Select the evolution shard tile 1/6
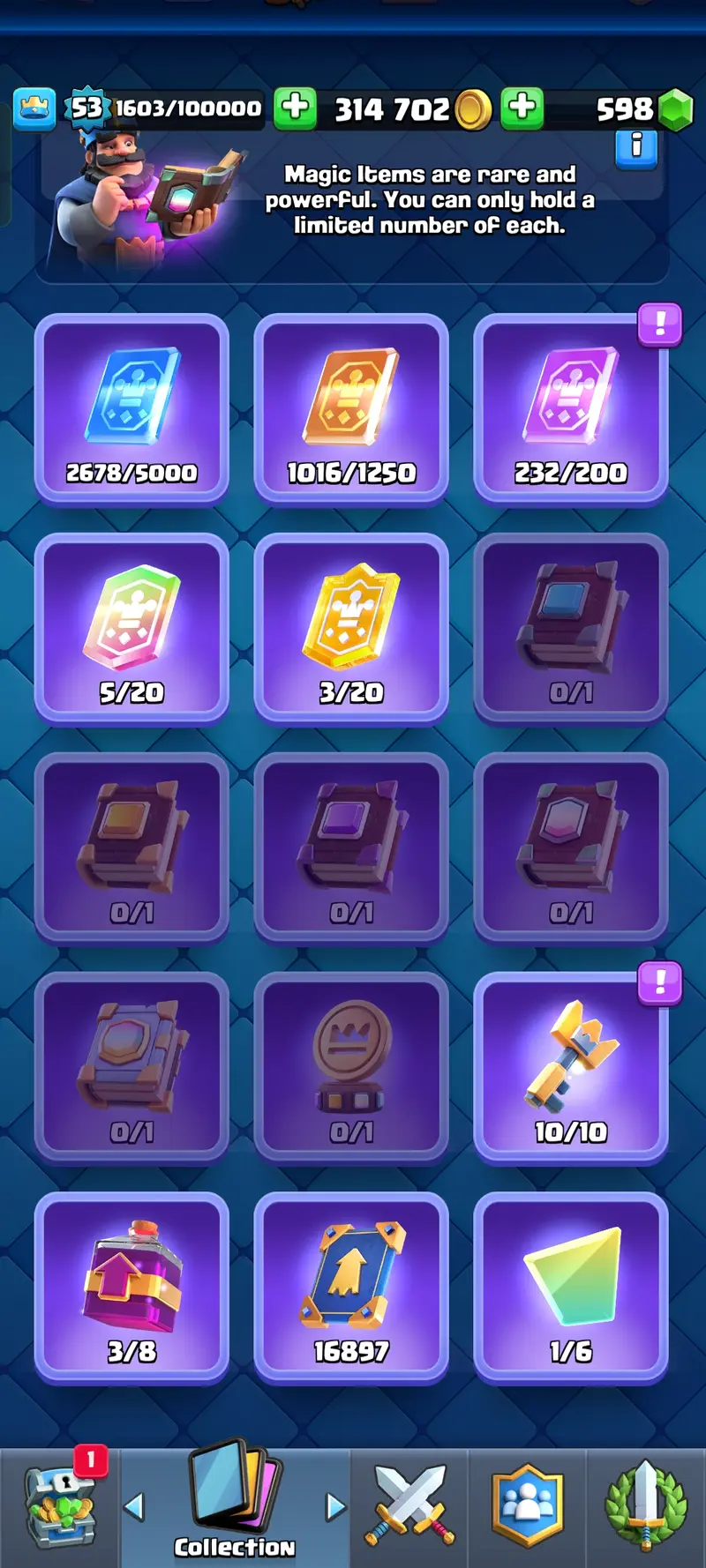Viewport: 706px width, 1568px height. tap(571, 1288)
